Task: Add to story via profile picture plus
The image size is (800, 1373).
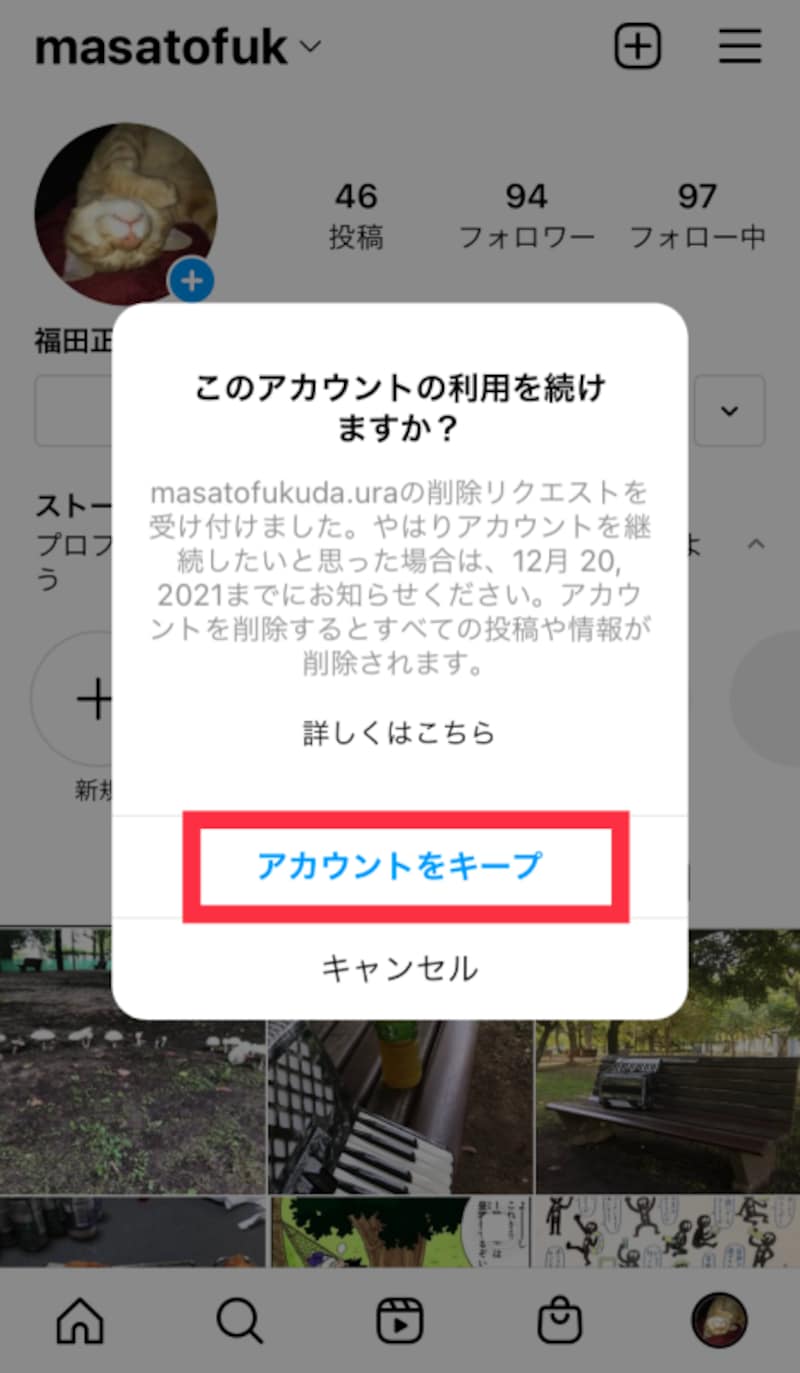Action: [192, 282]
